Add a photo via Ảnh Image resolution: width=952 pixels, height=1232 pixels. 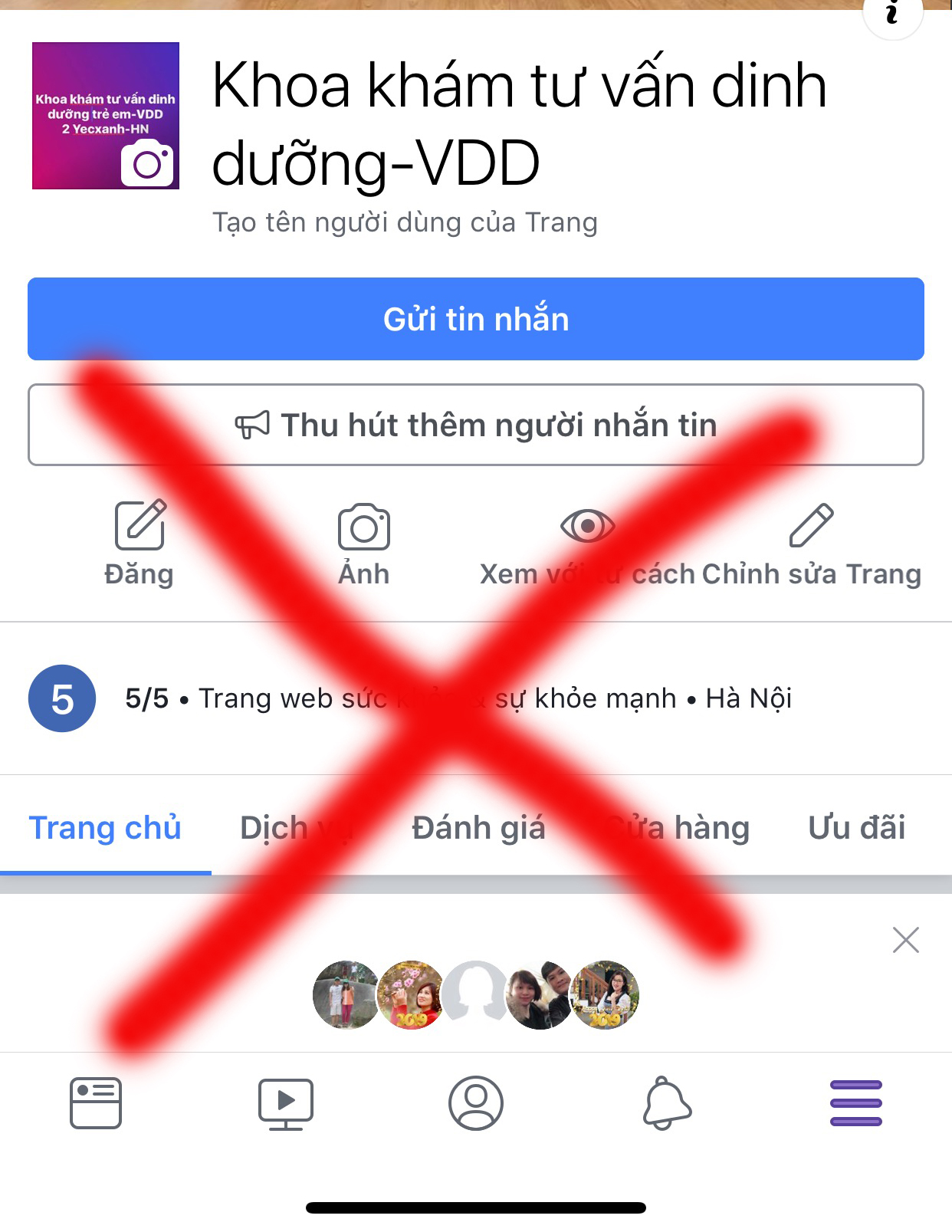click(x=364, y=542)
